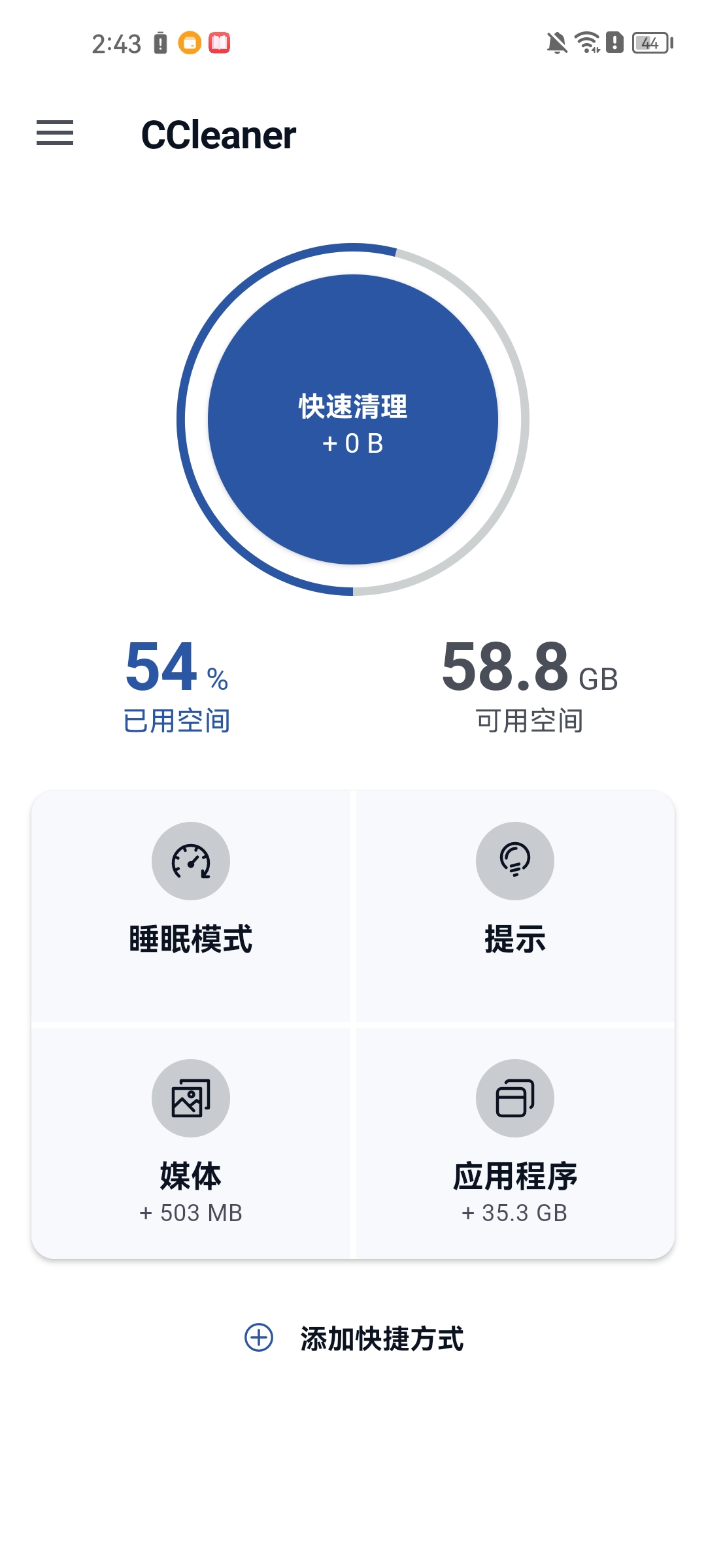Tap the battery indicator showing 44
This screenshot has height=1568, width=706.
coord(649,42)
